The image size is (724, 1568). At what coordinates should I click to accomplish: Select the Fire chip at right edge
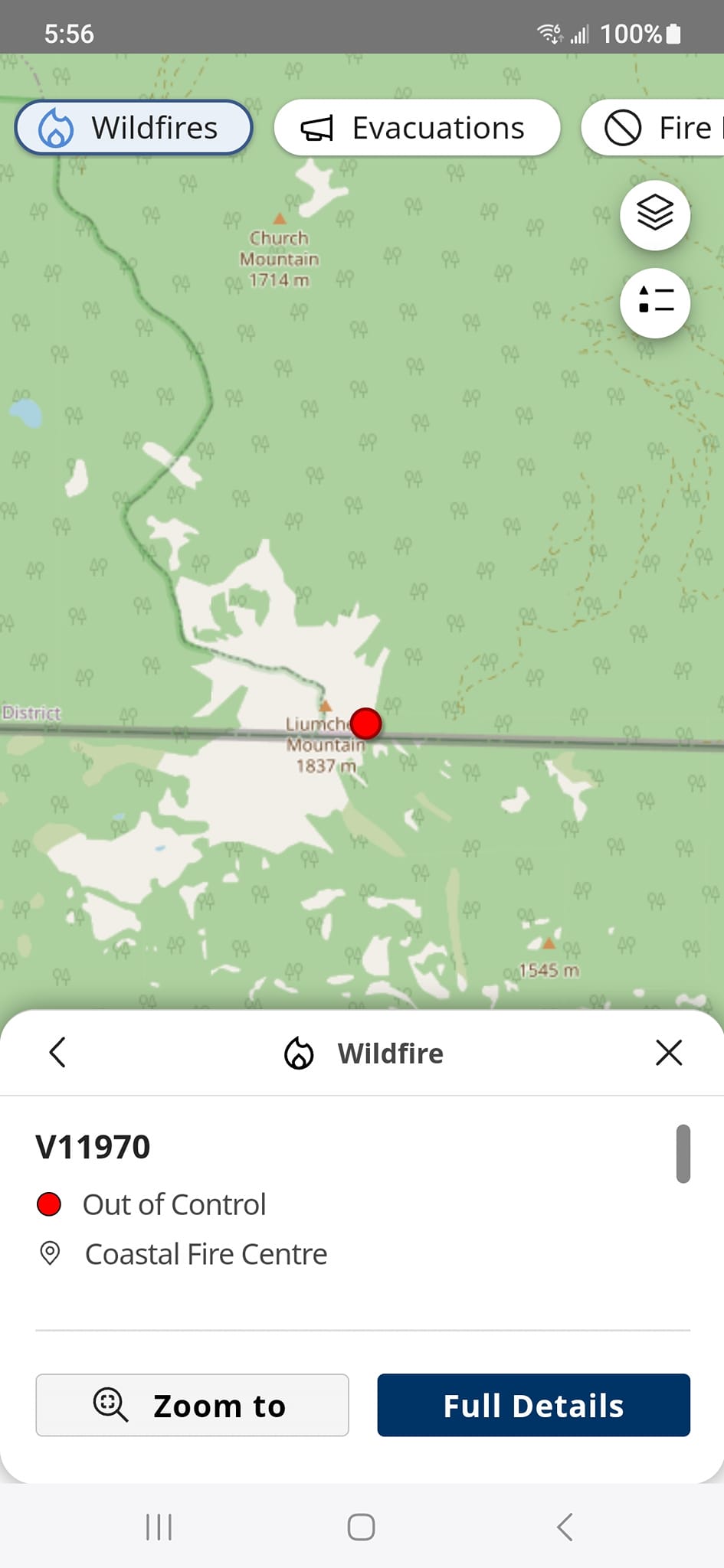point(653,128)
